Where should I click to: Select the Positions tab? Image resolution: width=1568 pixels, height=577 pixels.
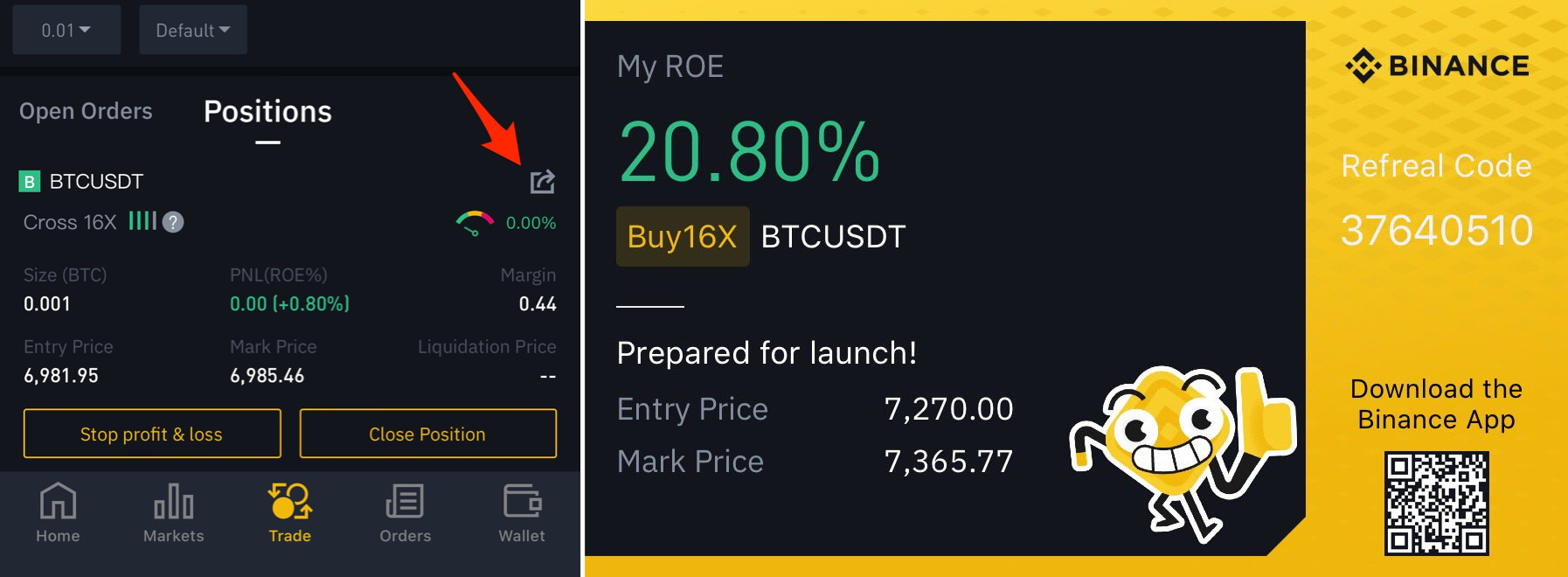[267, 112]
